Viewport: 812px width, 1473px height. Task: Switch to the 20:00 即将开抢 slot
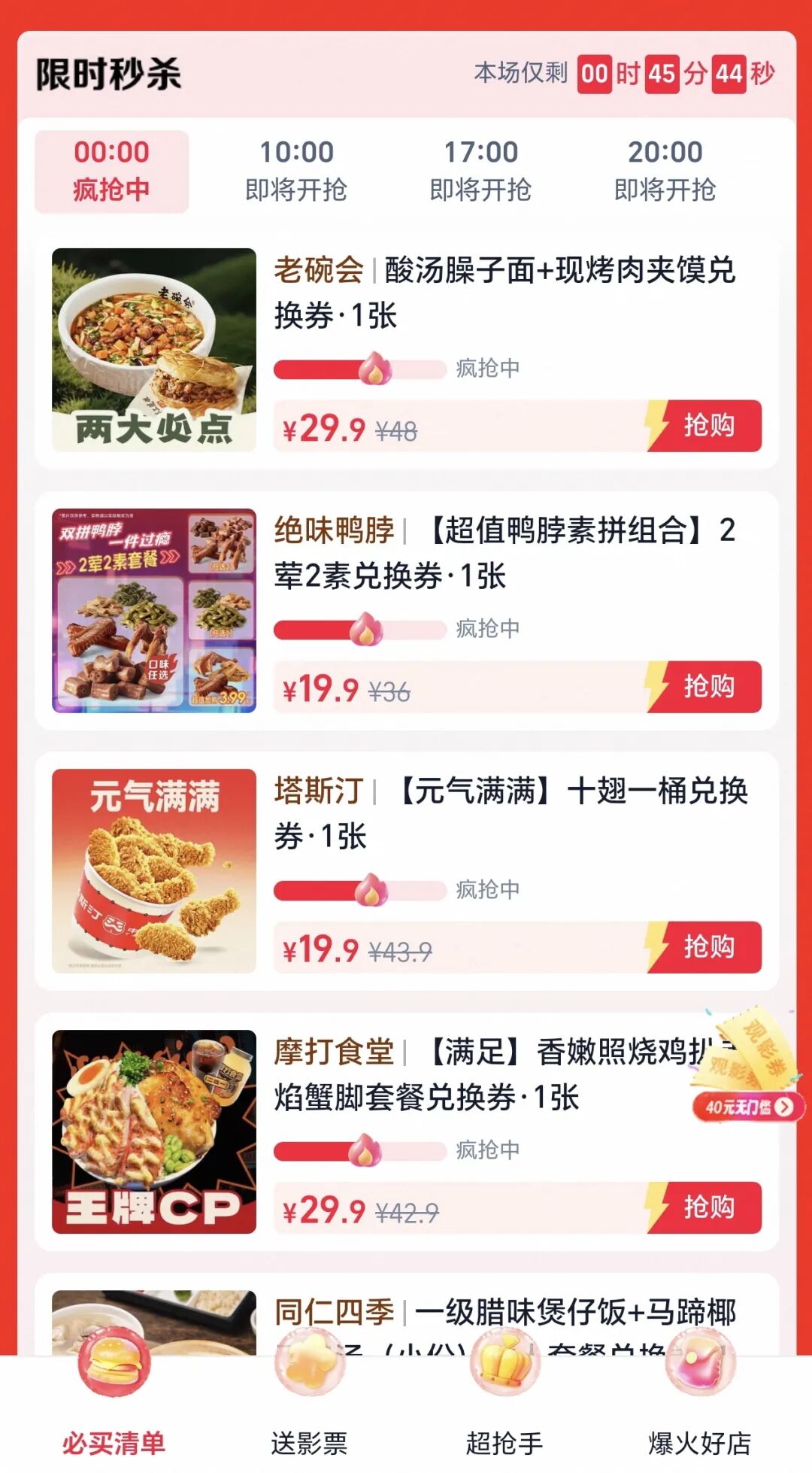click(665, 171)
